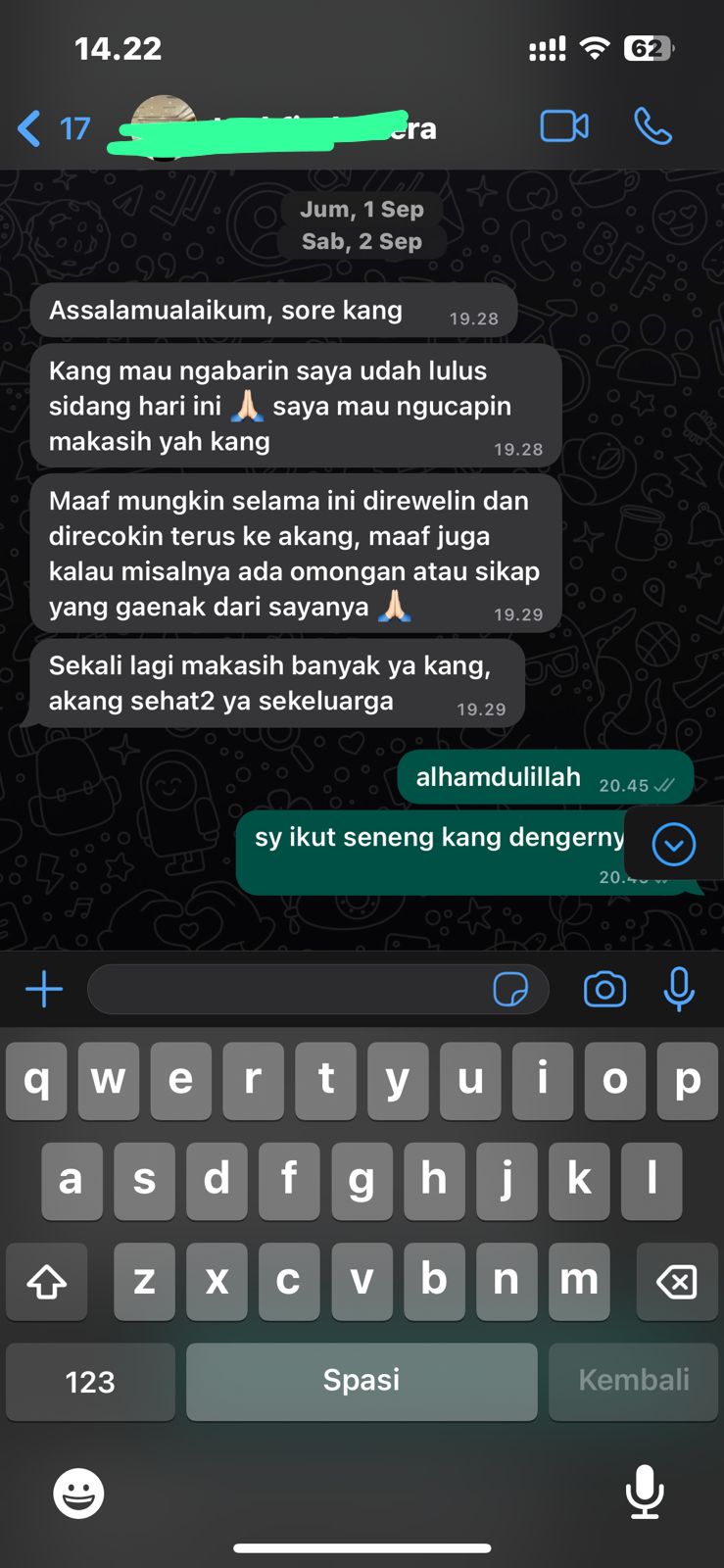
Task: Start a voice call with this contact
Action: pyautogui.click(x=652, y=126)
